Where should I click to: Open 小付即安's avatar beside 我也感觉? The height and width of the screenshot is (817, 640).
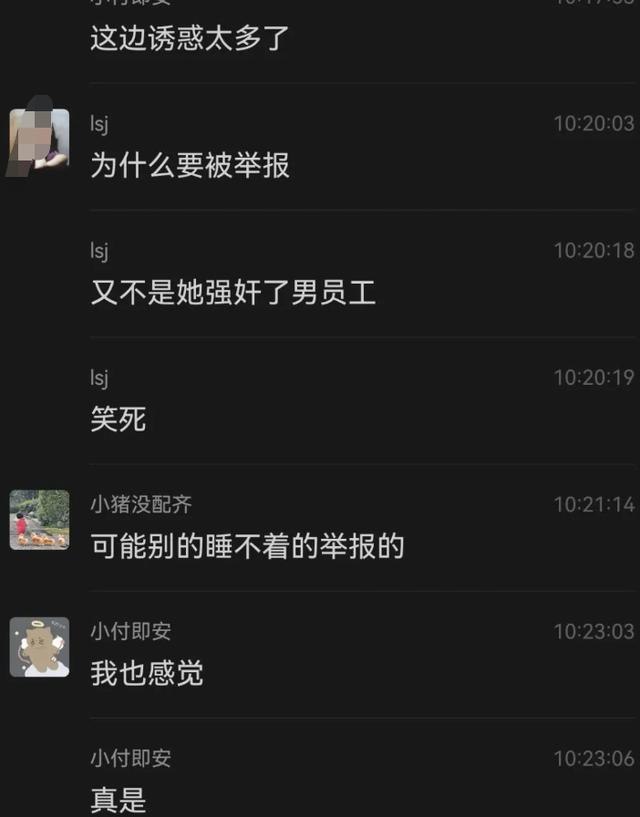(39, 646)
